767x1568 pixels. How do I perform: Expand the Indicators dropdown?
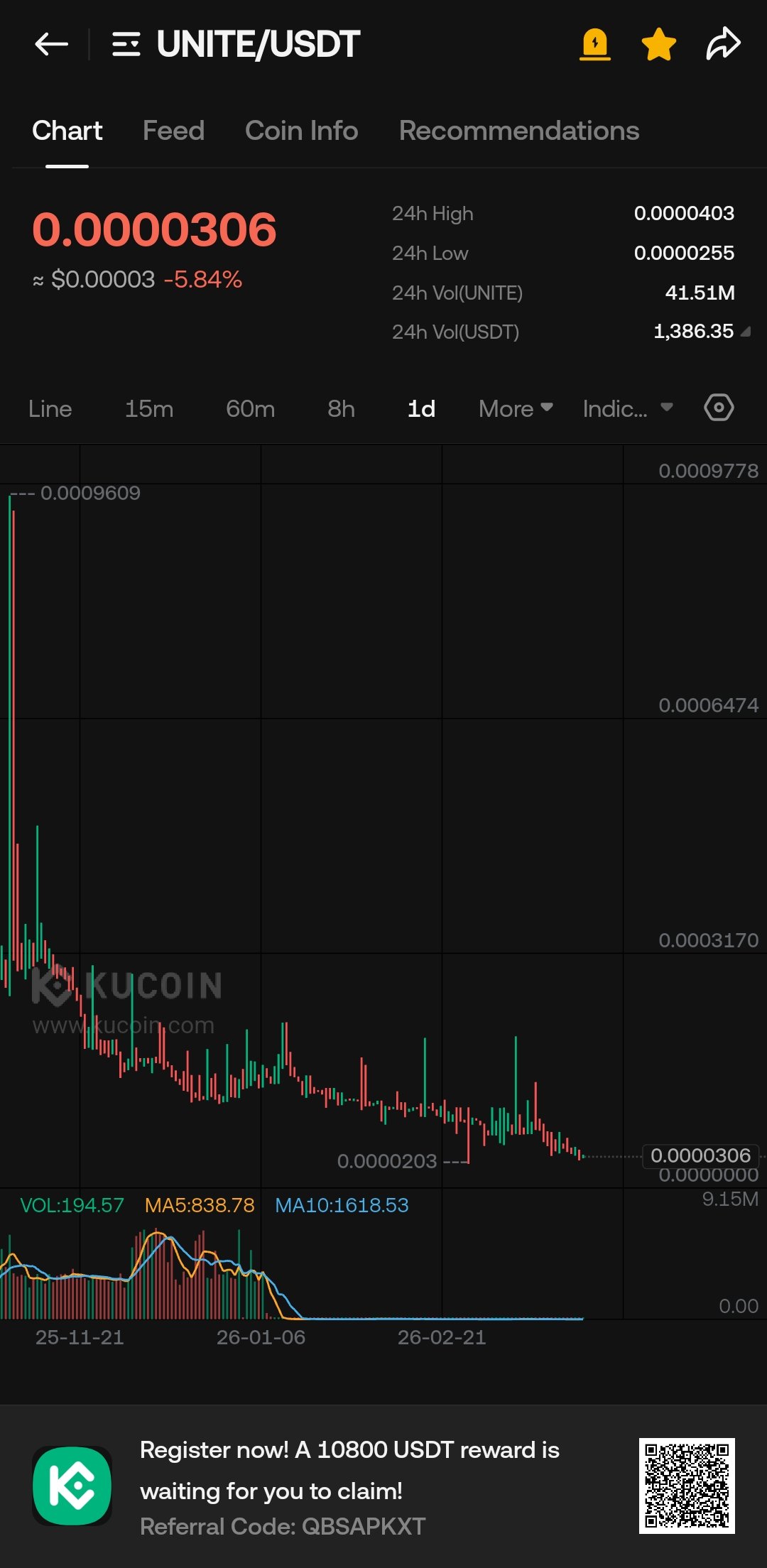tap(627, 408)
